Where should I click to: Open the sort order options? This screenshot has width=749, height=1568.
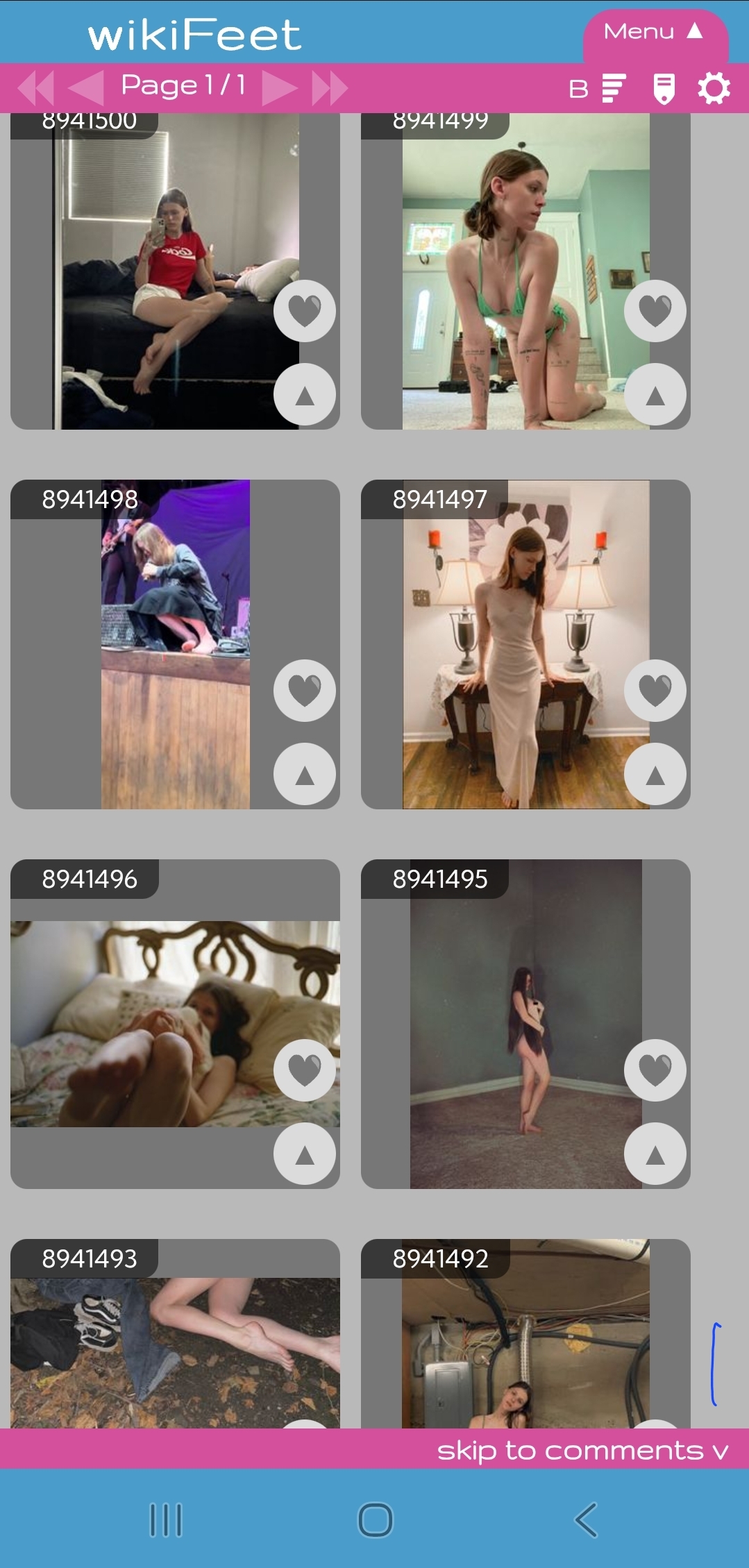614,88
